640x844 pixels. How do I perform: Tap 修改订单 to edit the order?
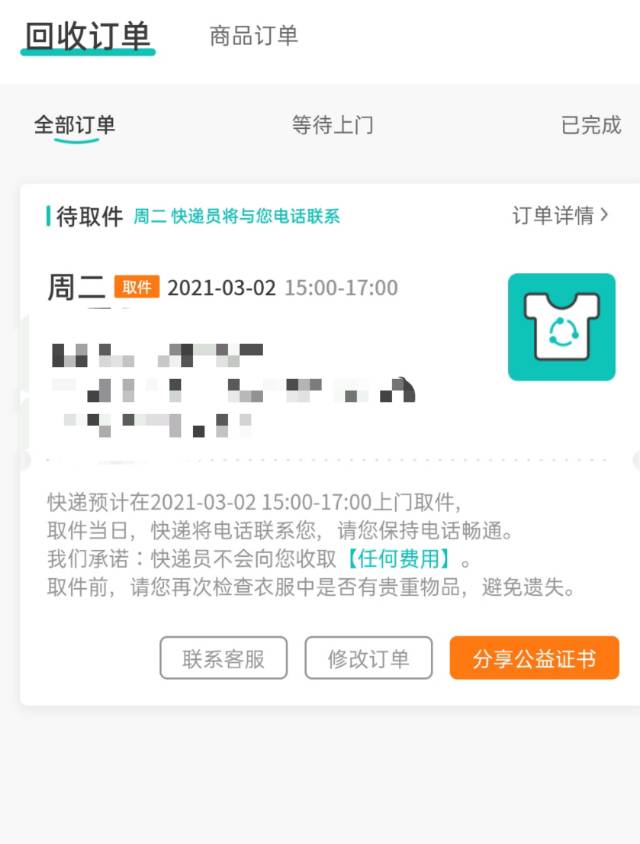368,658
